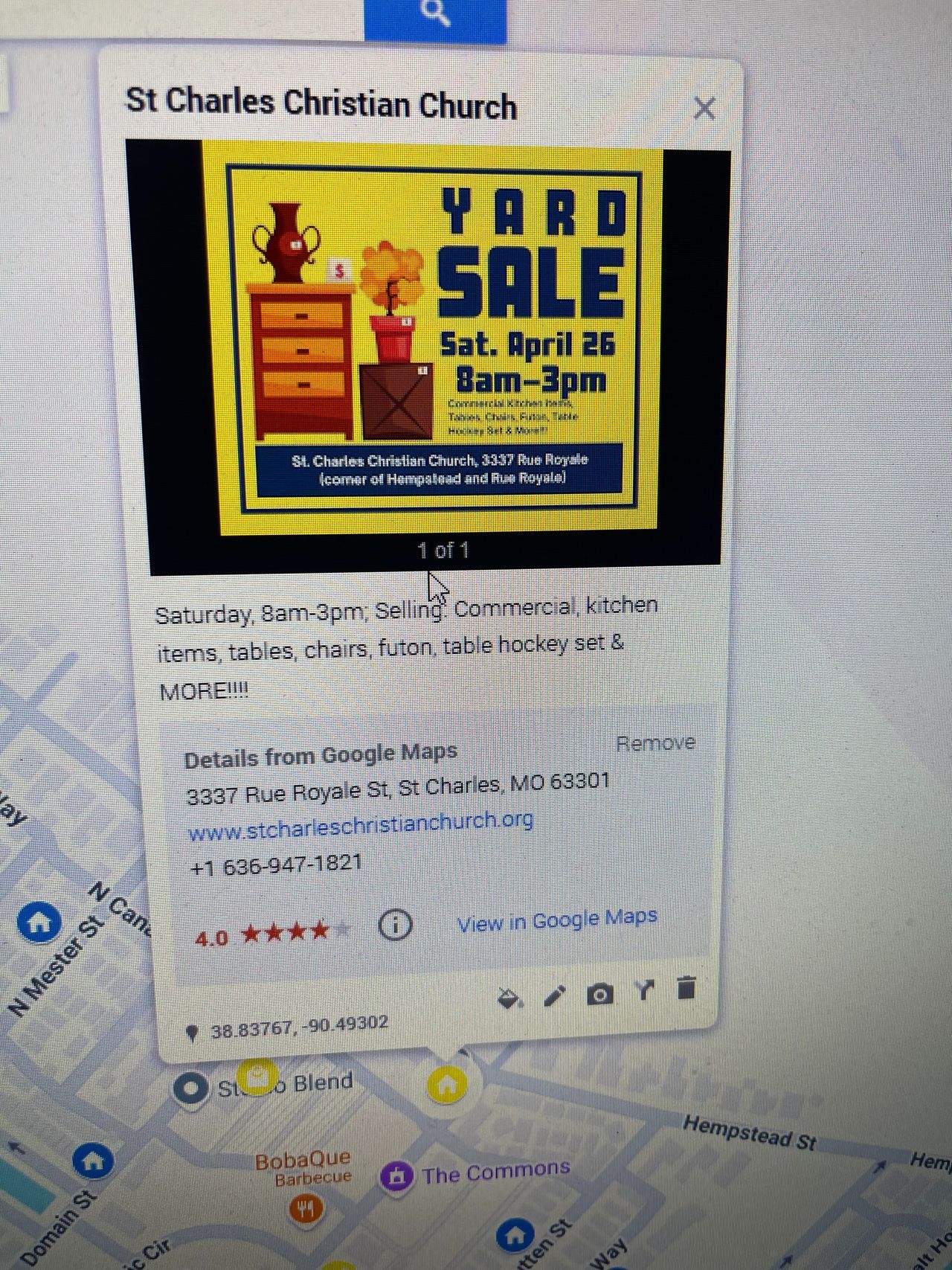Viewport: 952px width, 1270px height.
Task: Delete this marker with the trash icon
Action: [686, 988]
